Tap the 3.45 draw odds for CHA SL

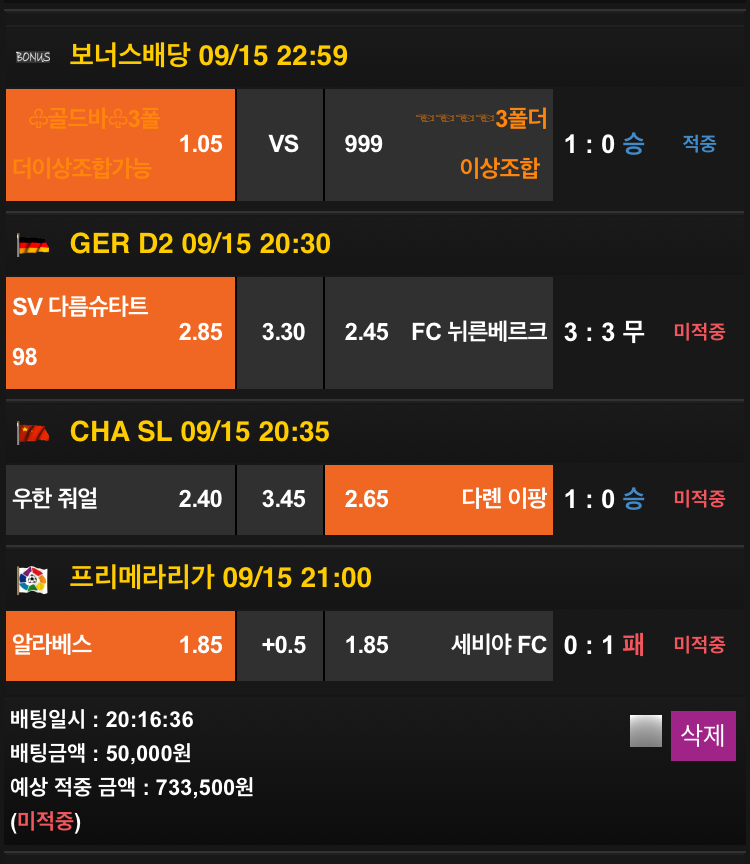click(280, 500)
